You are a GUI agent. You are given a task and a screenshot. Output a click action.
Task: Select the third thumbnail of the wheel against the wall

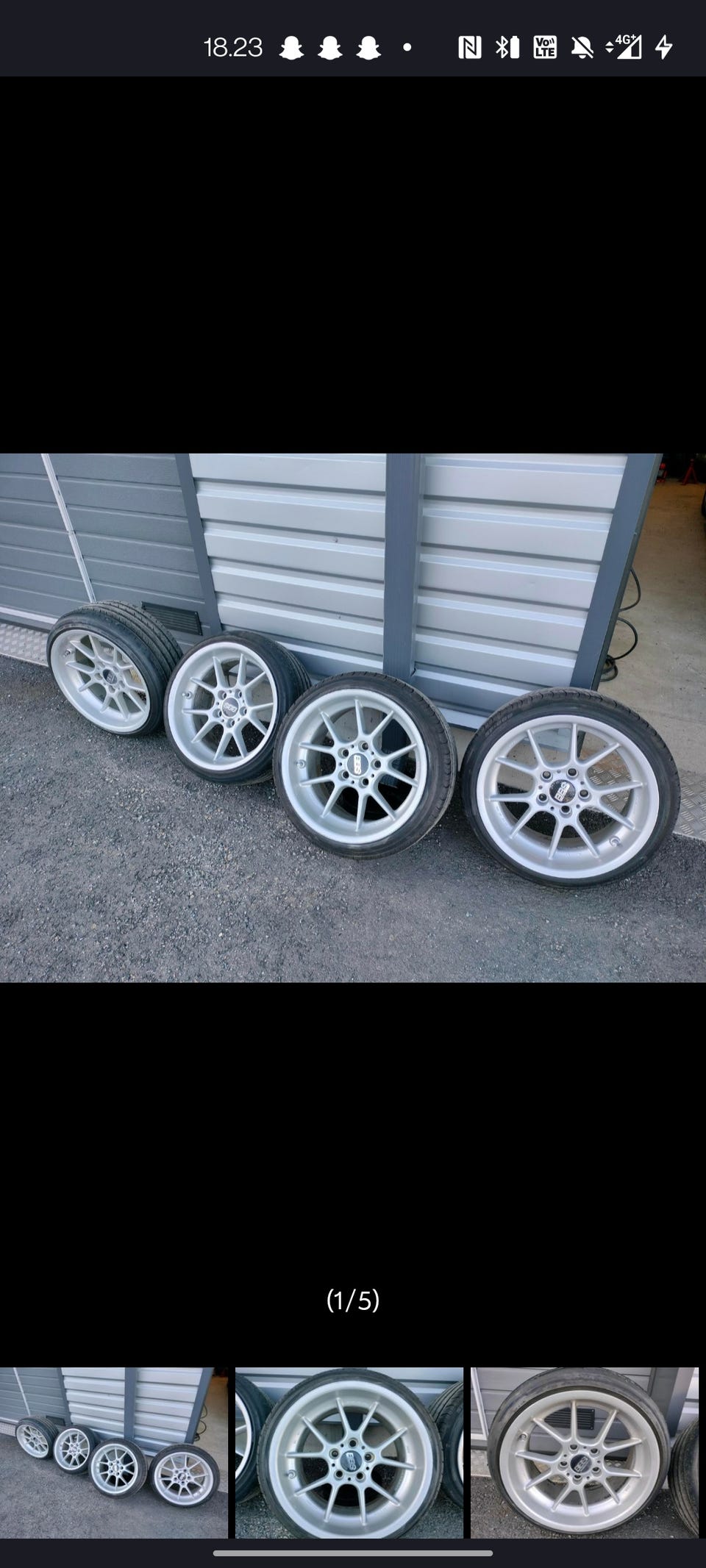pyautogui.click(x=585, y=1453)
